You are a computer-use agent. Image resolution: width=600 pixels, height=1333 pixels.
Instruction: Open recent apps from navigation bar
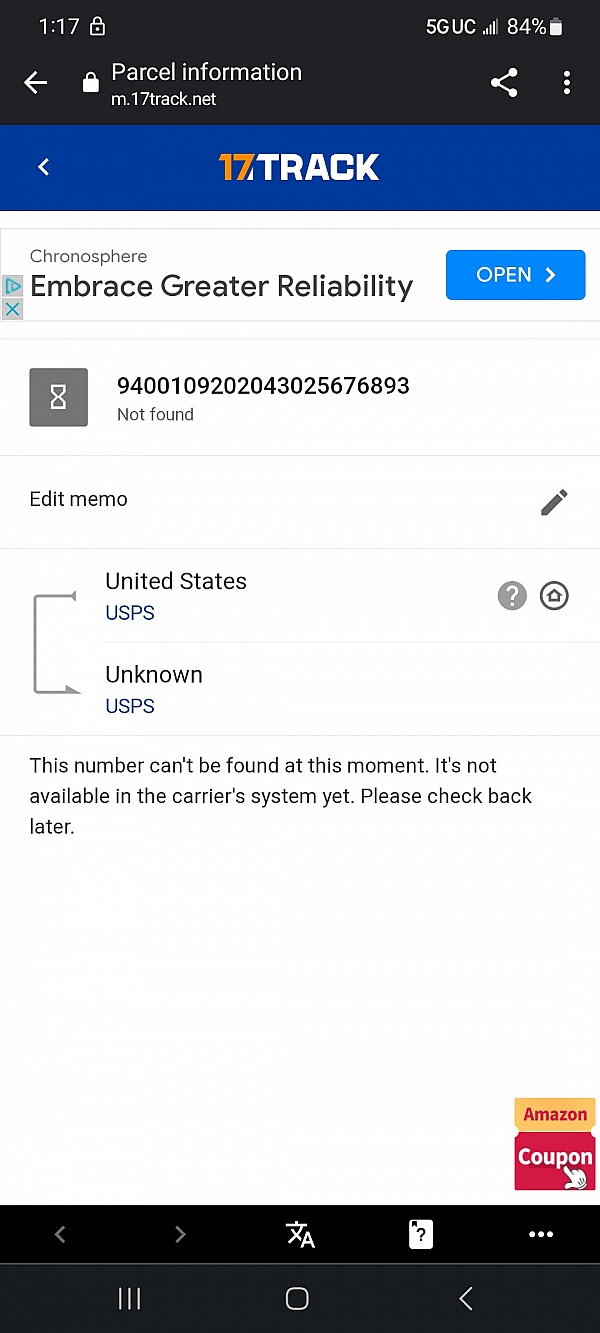(129, 1298)
